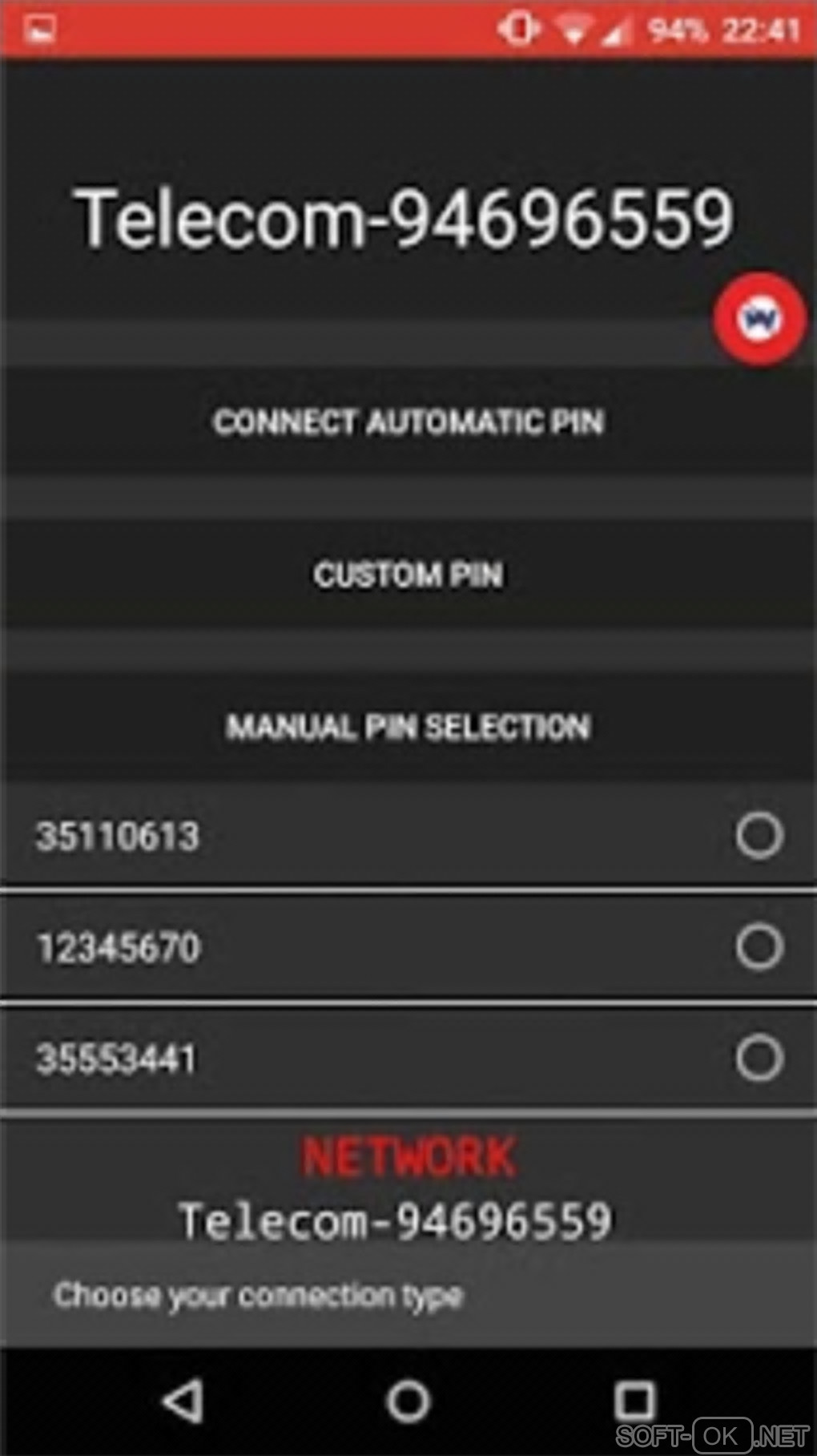Select PIN 35110613

(759, 836)
